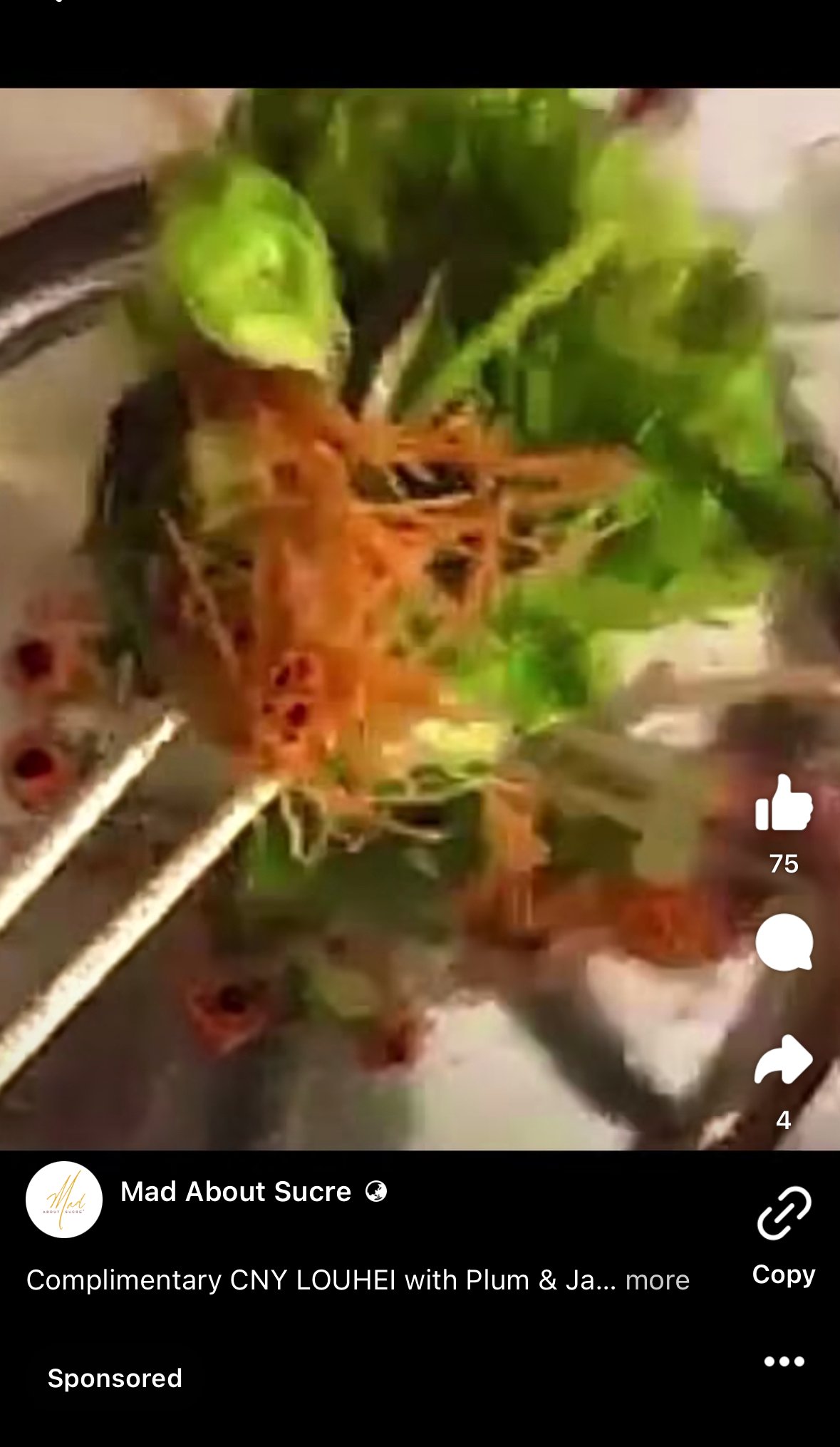
Task: Open the three-dot options menu
Action: click(784, 1361)
